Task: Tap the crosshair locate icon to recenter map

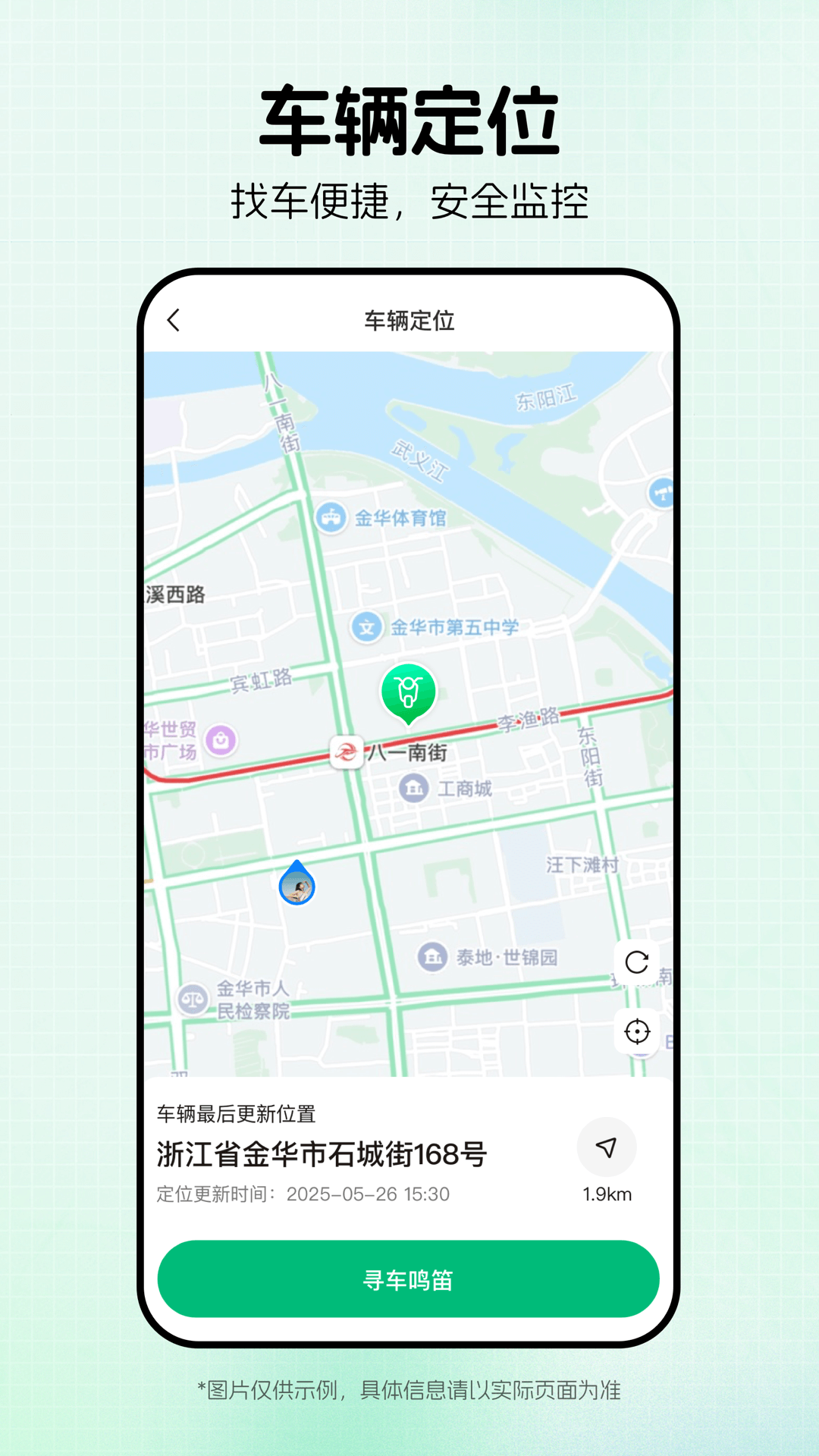Action: point(638,1031)
